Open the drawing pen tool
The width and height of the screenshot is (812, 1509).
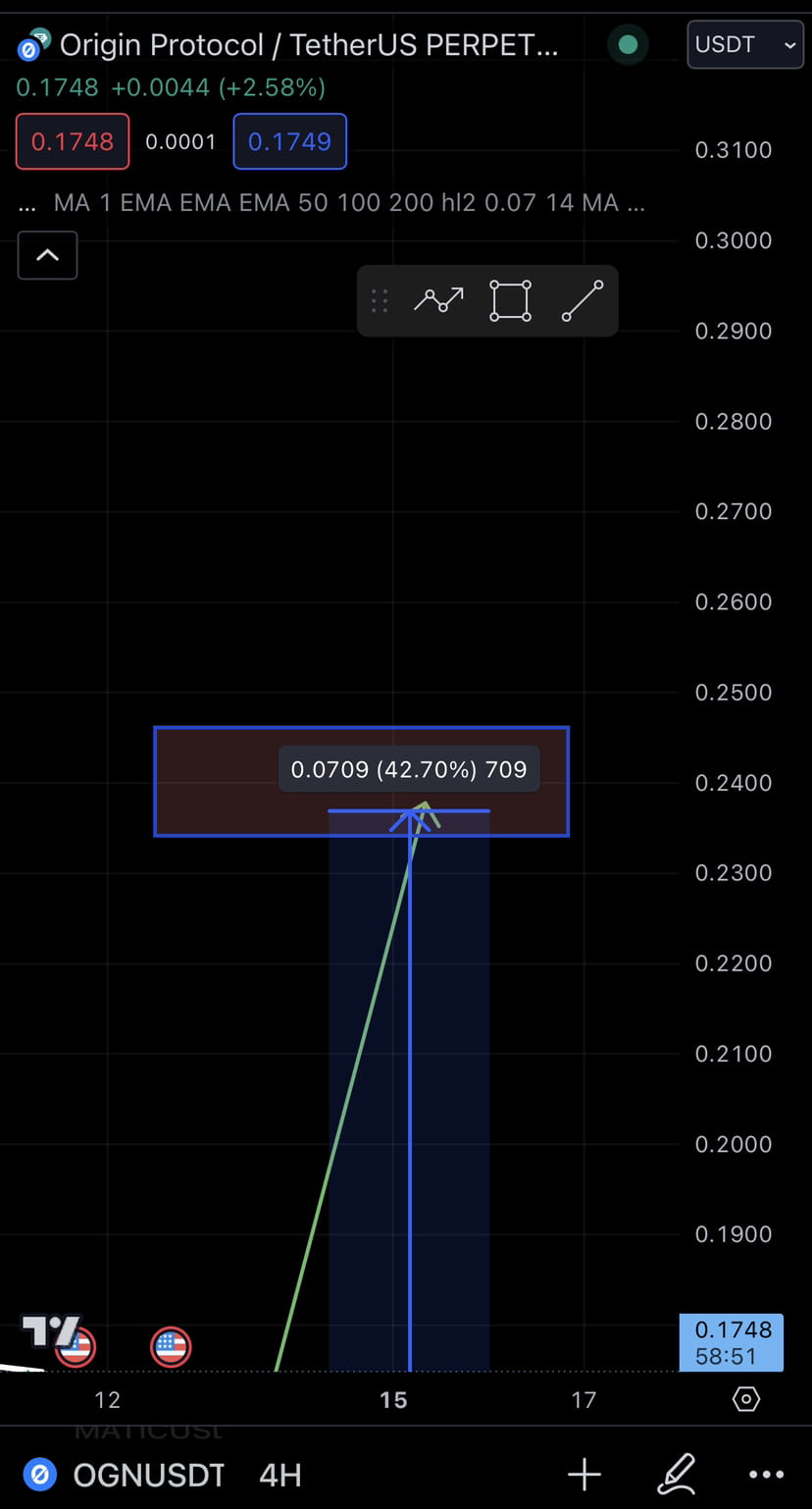677,1474
